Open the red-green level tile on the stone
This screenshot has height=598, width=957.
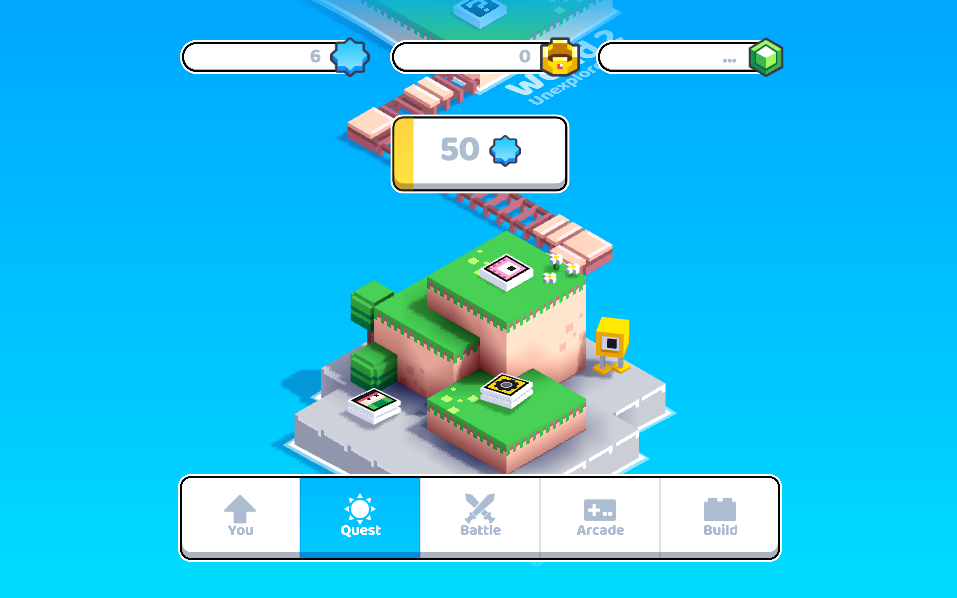pyautogui.click(x=374, y=404)
